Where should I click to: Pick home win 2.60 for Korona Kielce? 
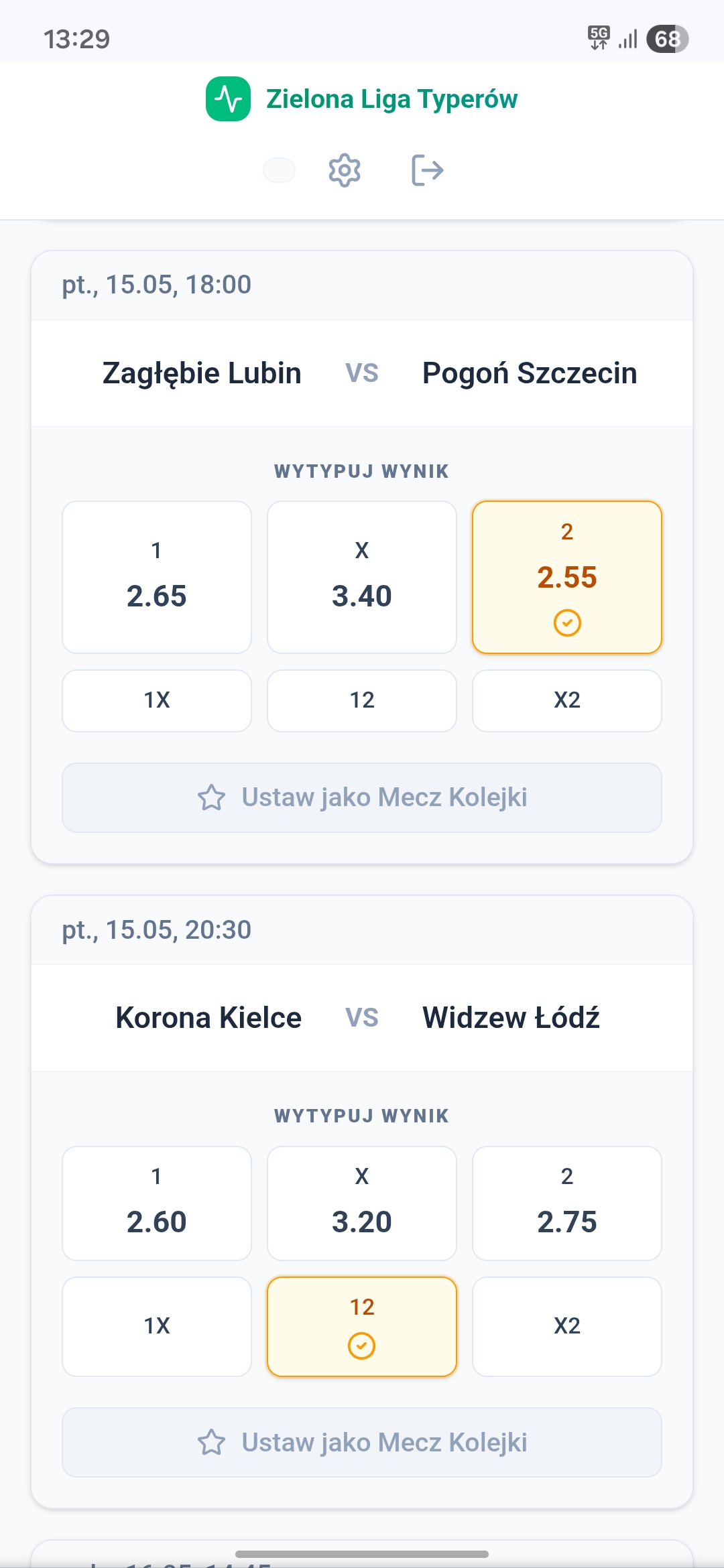[157, 1203]
